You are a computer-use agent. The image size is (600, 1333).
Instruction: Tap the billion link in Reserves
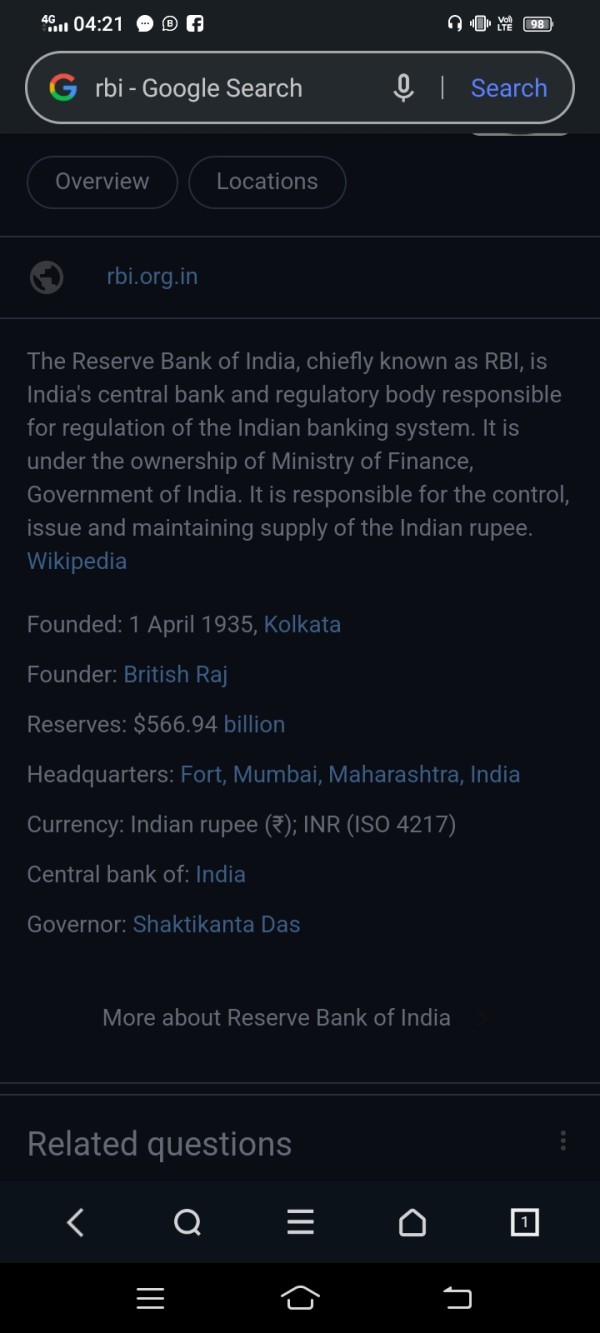(x=254, y=724)
